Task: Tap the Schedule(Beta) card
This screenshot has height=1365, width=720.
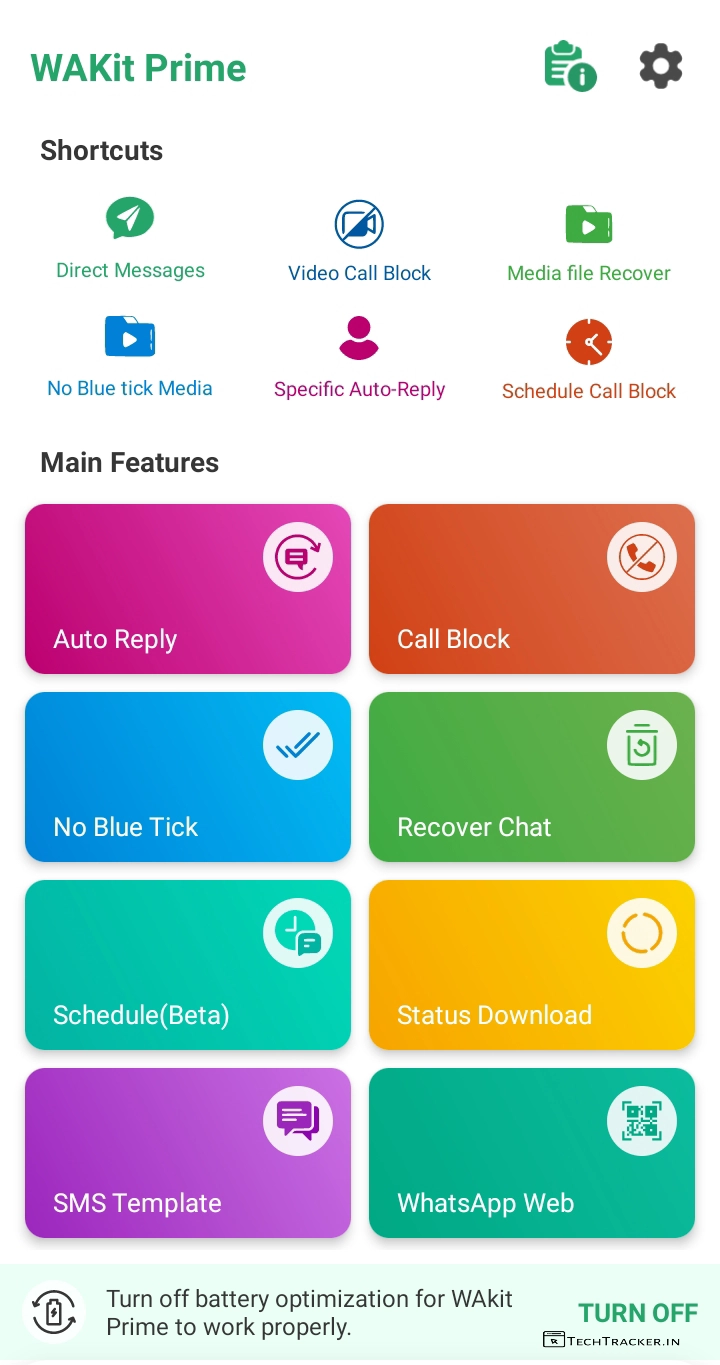Action: click(188, 965)
